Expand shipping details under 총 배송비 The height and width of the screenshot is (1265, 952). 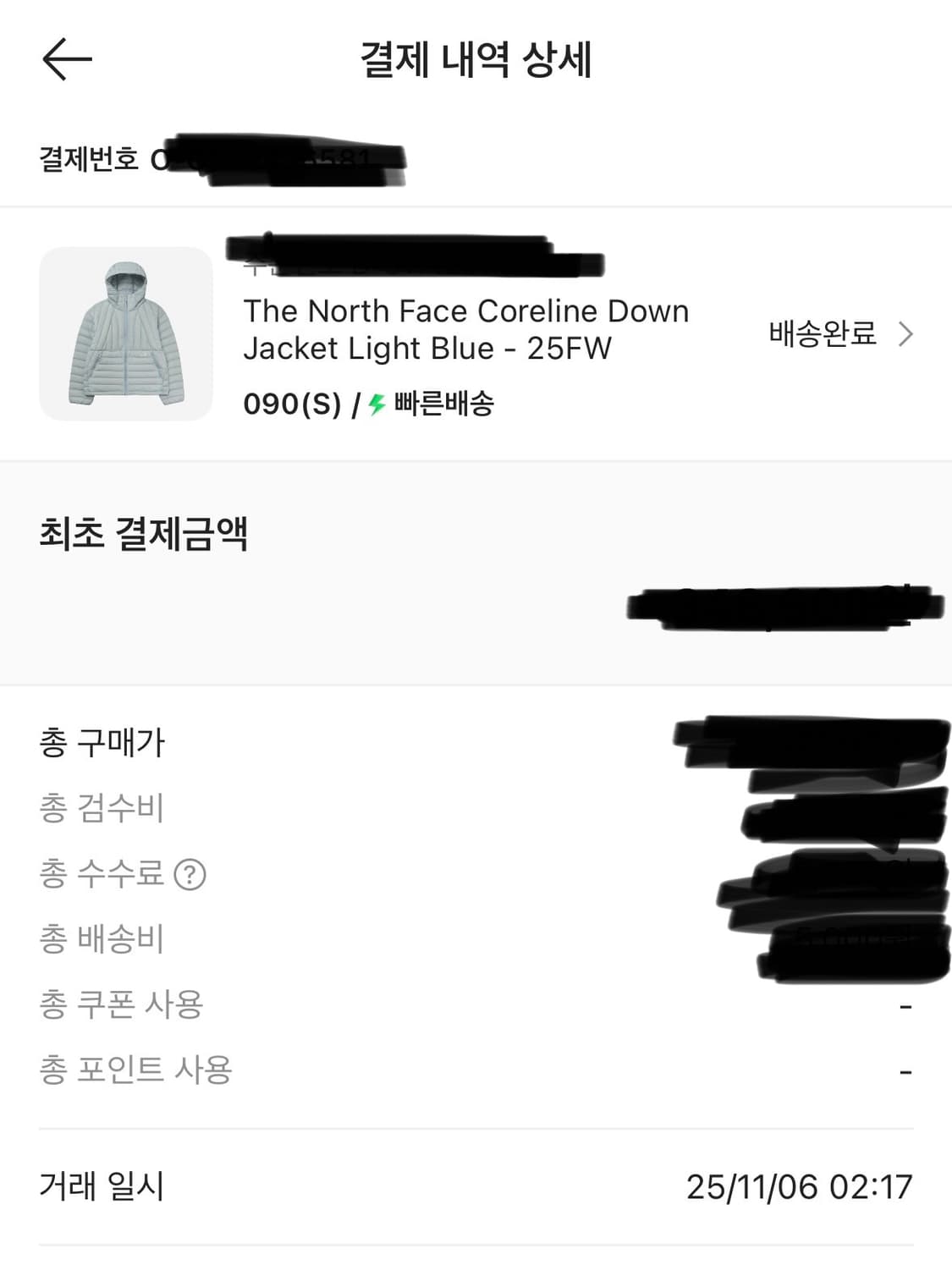(x=100, y=938)
